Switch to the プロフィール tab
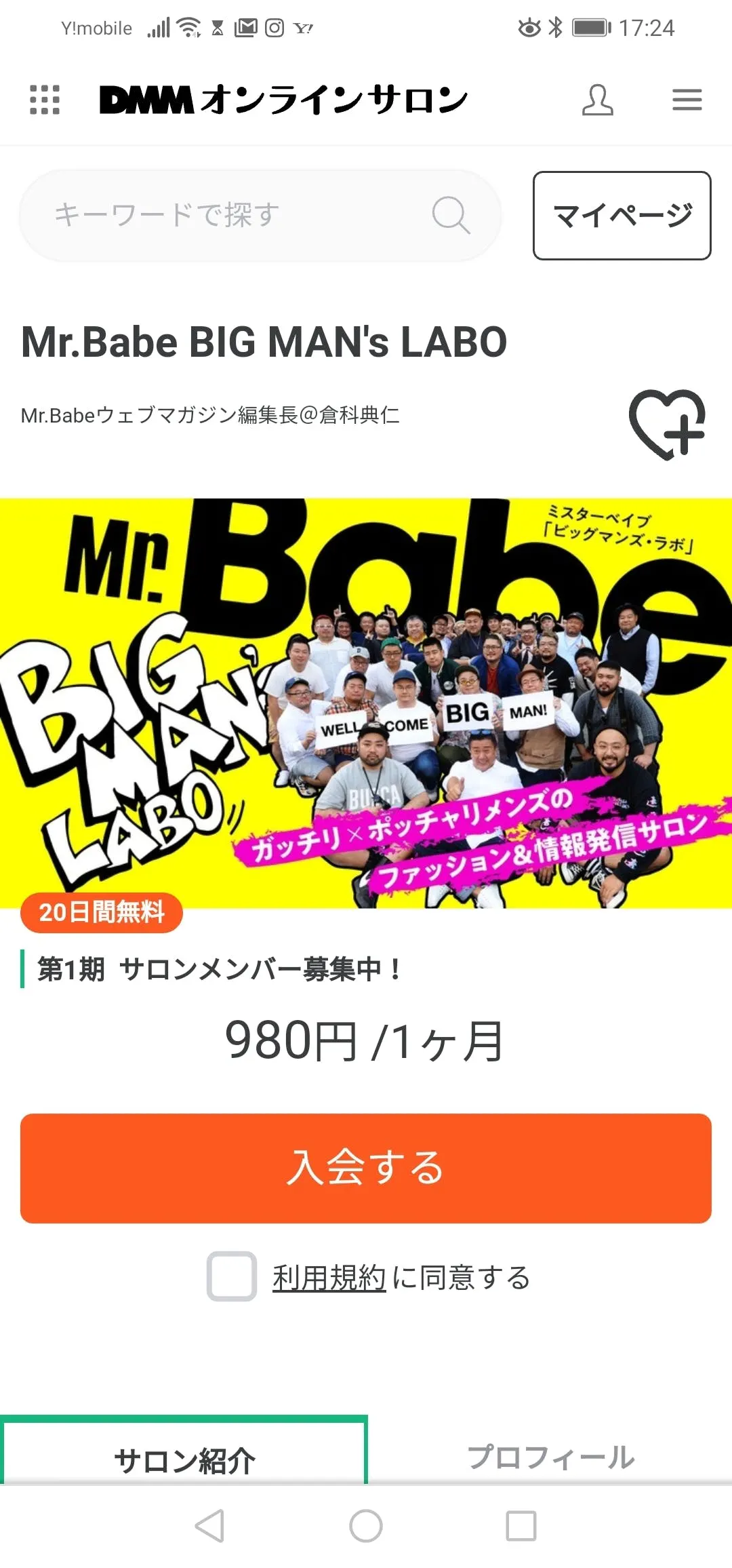 click(550, 1457)
